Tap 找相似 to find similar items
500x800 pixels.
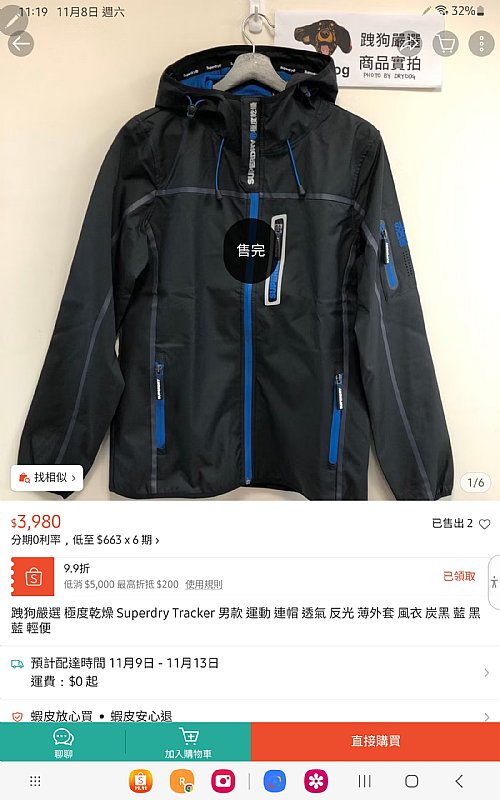(47, 478)
